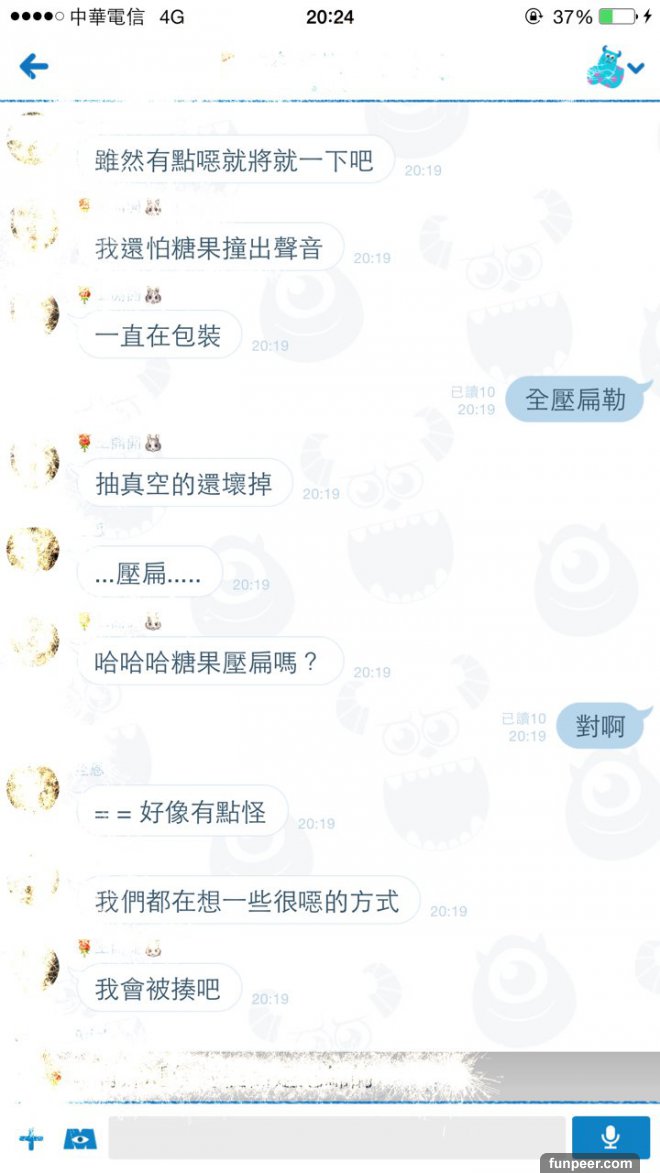Focus the message text field
The height and width of the screenshot is (1173, 660).
pyautogui.click(x=336, y=1138)
